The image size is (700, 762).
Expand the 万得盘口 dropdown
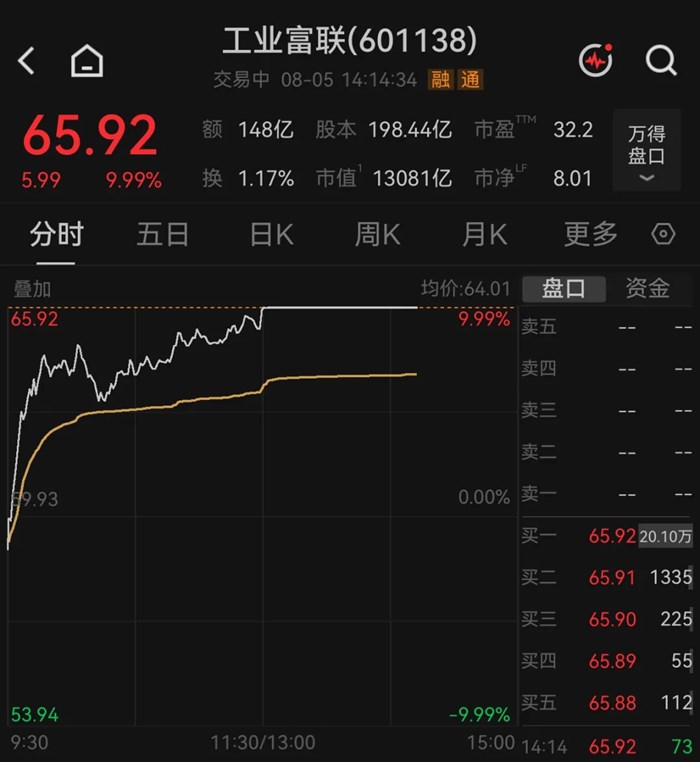pyautogui.click(x=647, y=150)
